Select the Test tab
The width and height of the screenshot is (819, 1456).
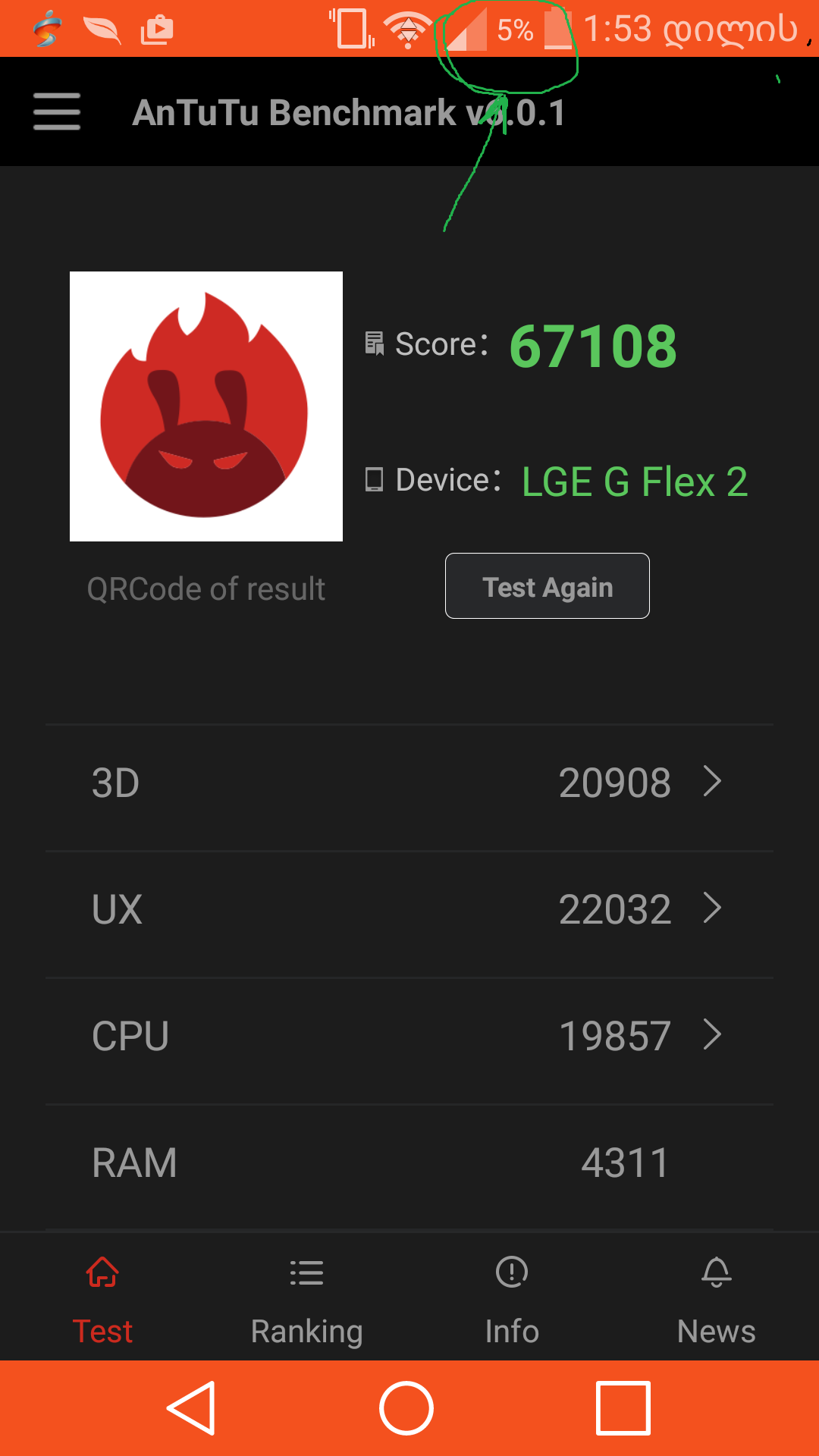pyautogui.click(x=102, y=1300)
